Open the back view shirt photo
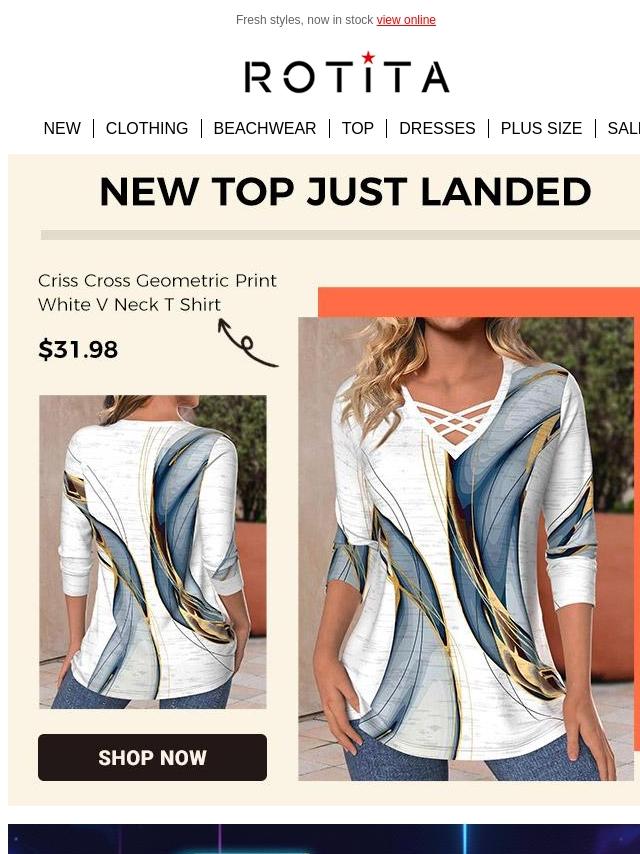 [153, 551]
